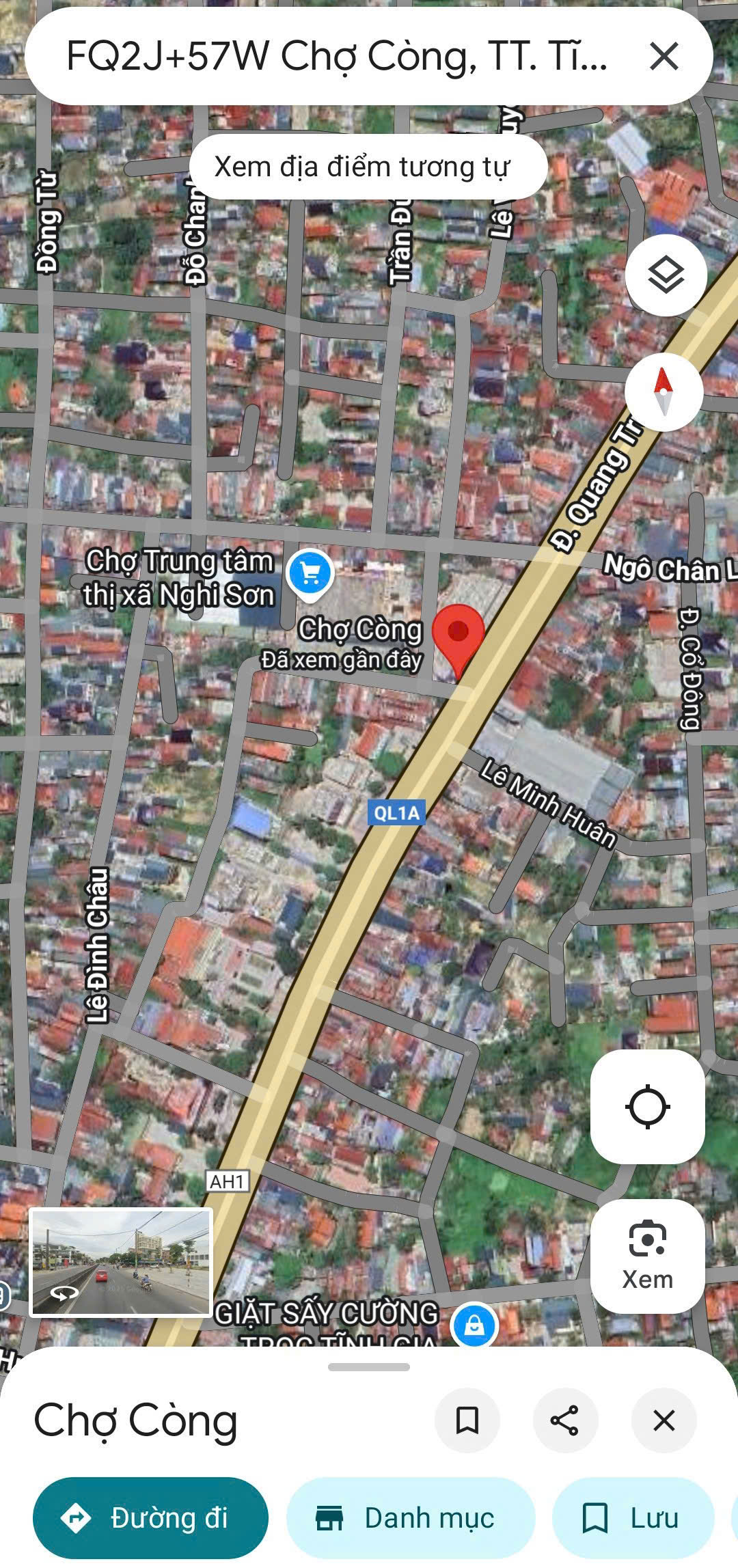This screenshot has height=1568, width=738.
Task: Open the Xem camera lens view
Action: (647, 1255)
